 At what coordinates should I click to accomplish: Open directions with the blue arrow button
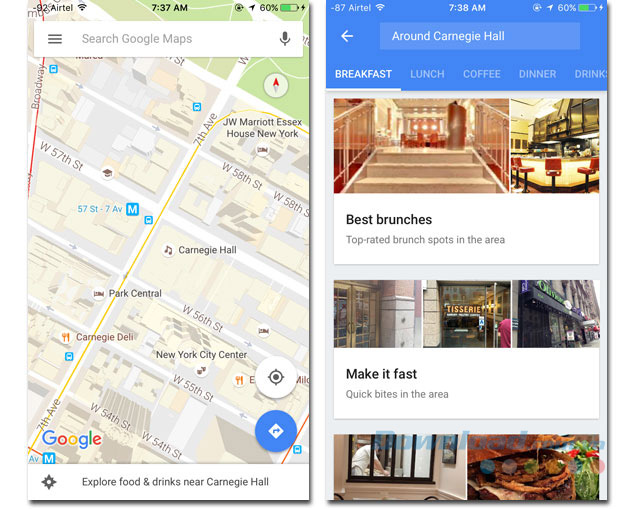(276, 431)
